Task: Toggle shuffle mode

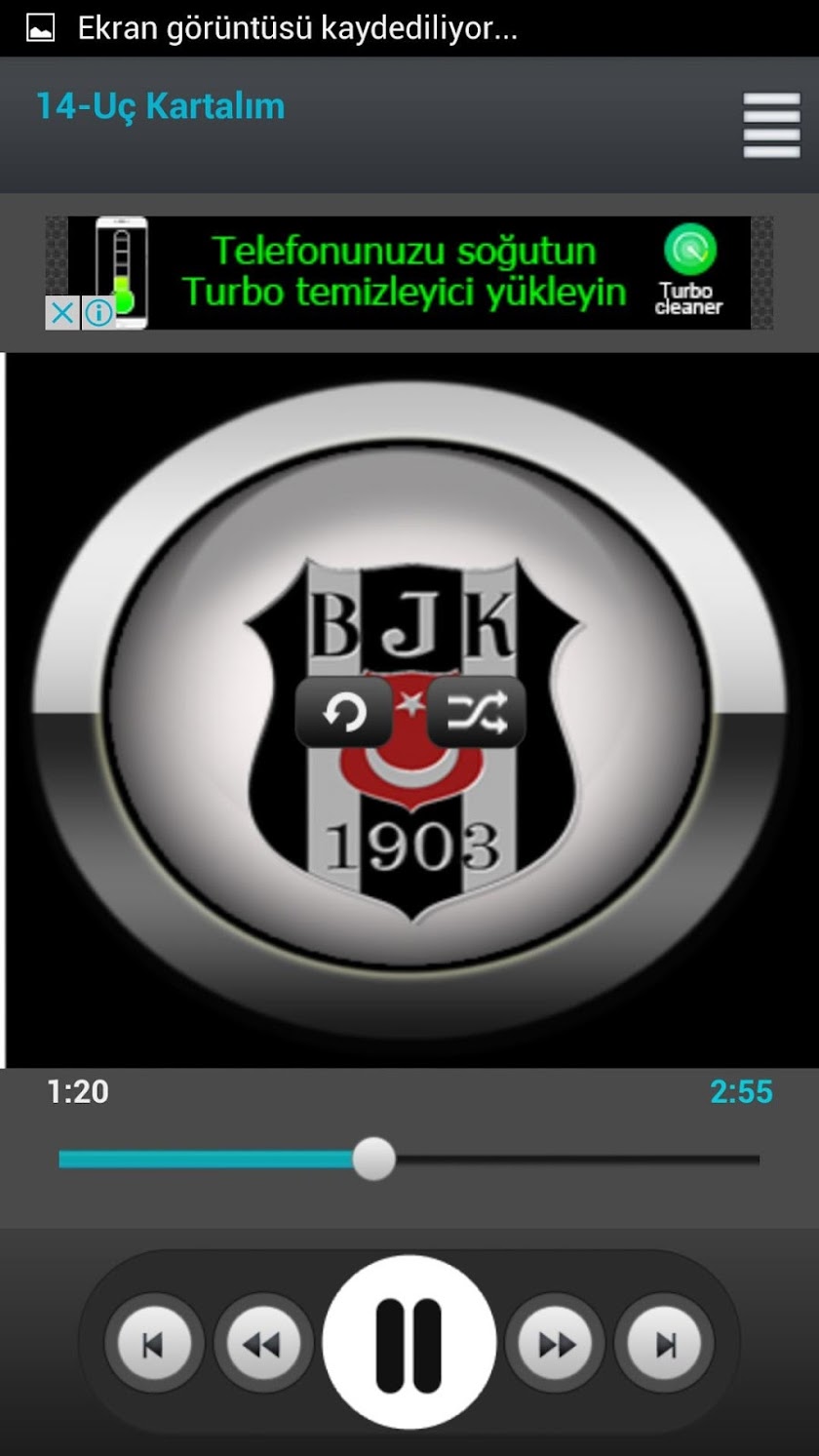Action: [476, 713]
